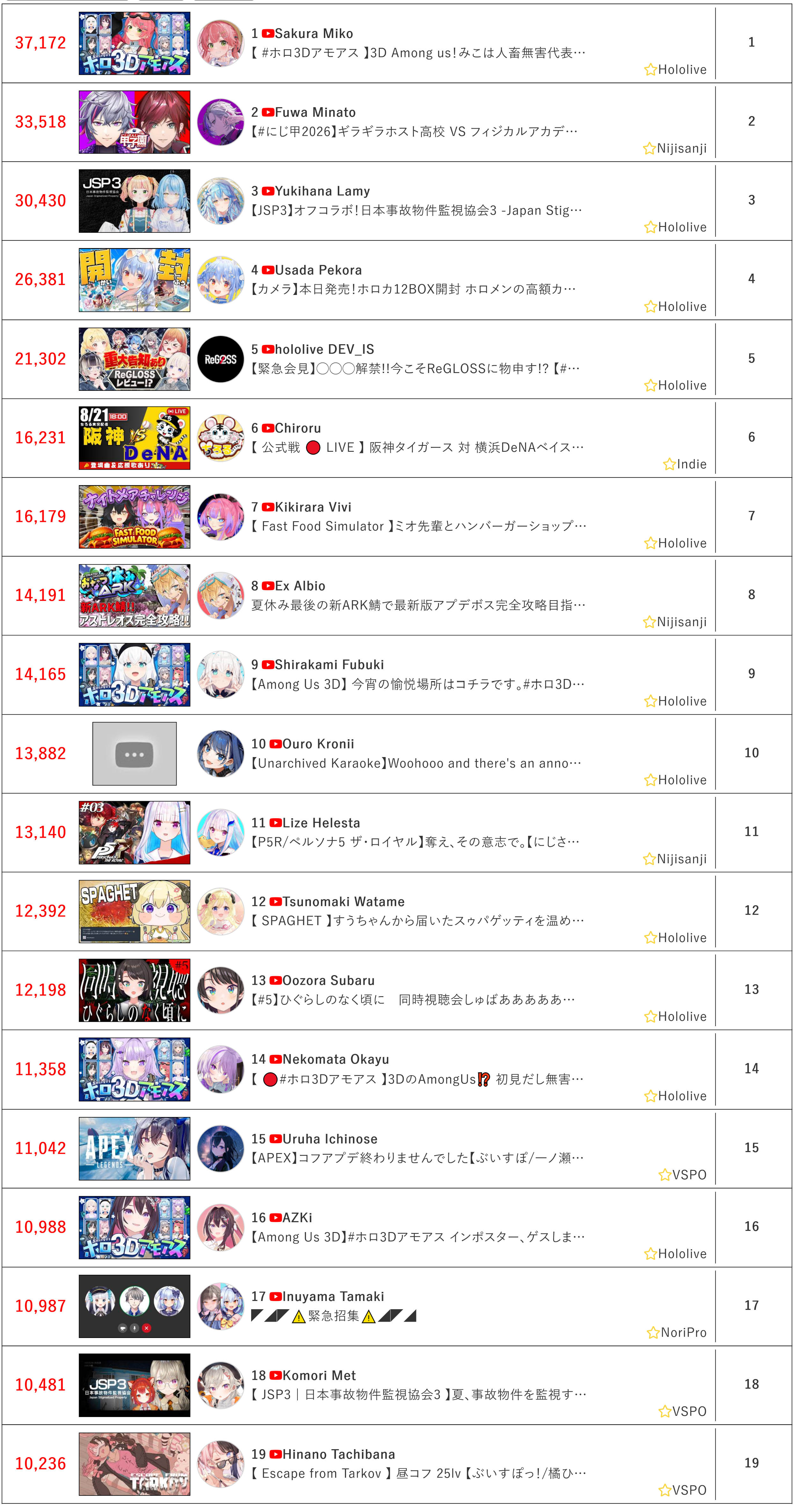
Task: Tap the Nijisanji tag on Lize Helesta's row
Action: coord(675,859)
